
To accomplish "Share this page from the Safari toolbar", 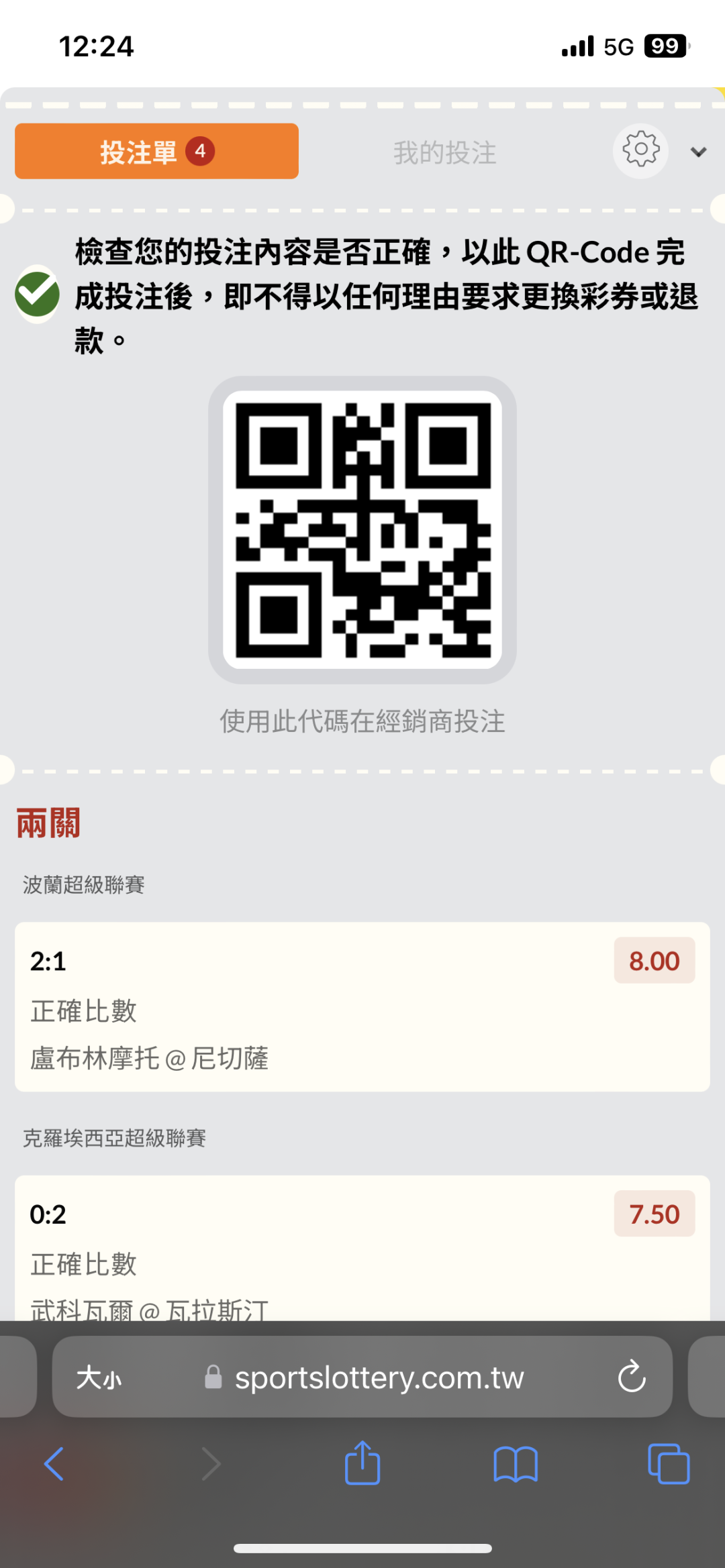I will (362, 1464).
